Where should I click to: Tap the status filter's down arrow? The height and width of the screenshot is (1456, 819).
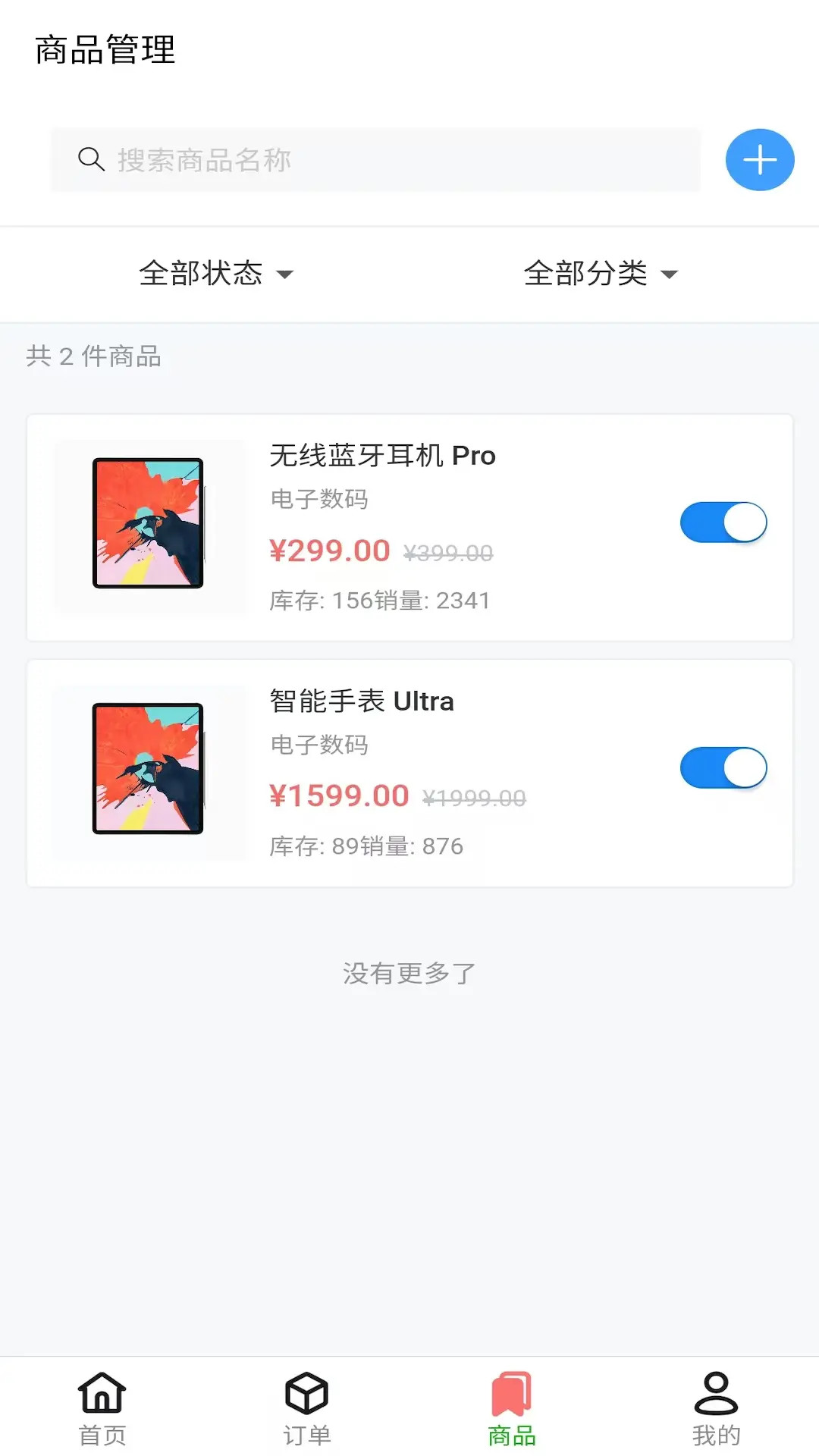(x=286, y=275)
